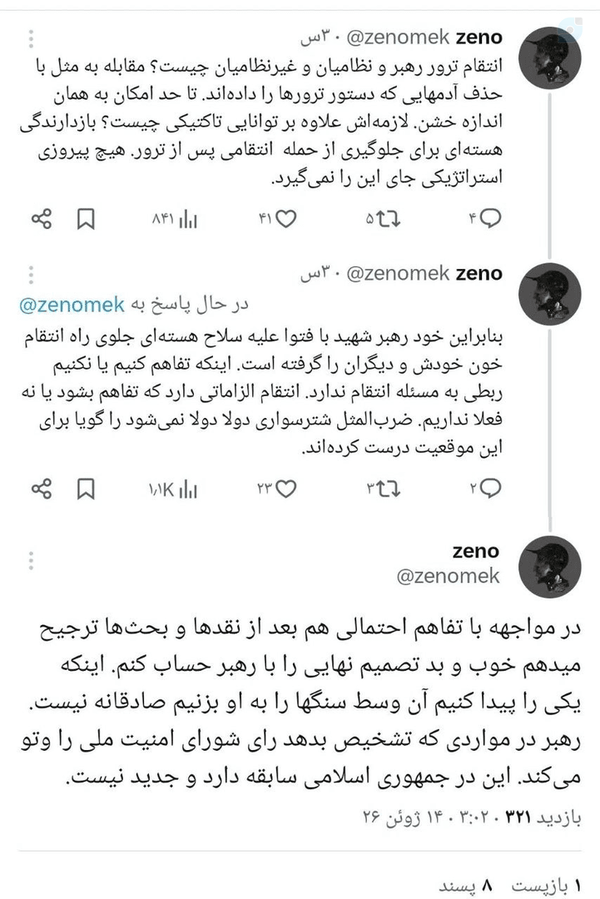Viewport: 600px width, 899px height.
Task: Retweet the first tweet with 5 retweets
Action: point(383,219)
